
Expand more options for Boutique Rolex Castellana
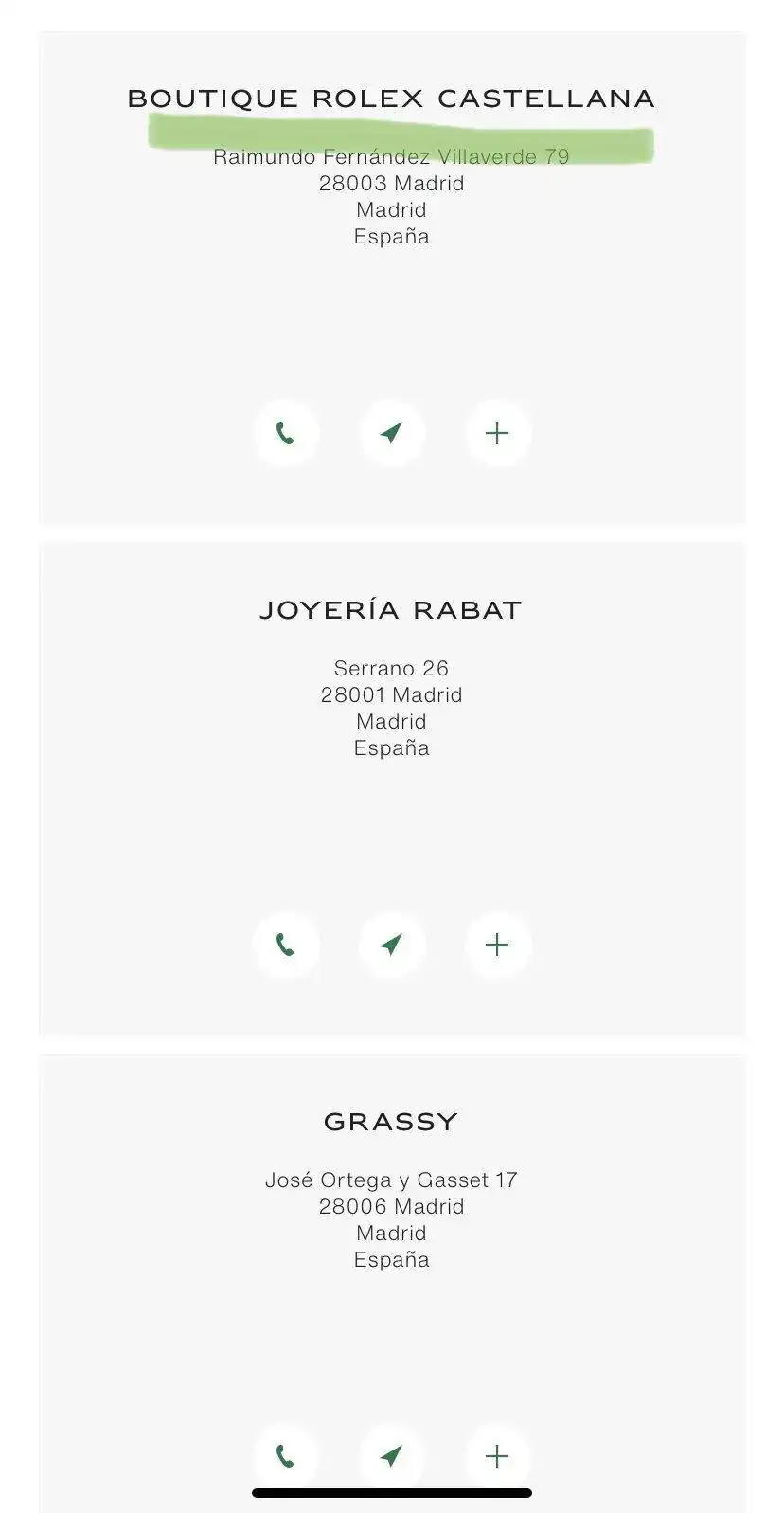(497, 434)
